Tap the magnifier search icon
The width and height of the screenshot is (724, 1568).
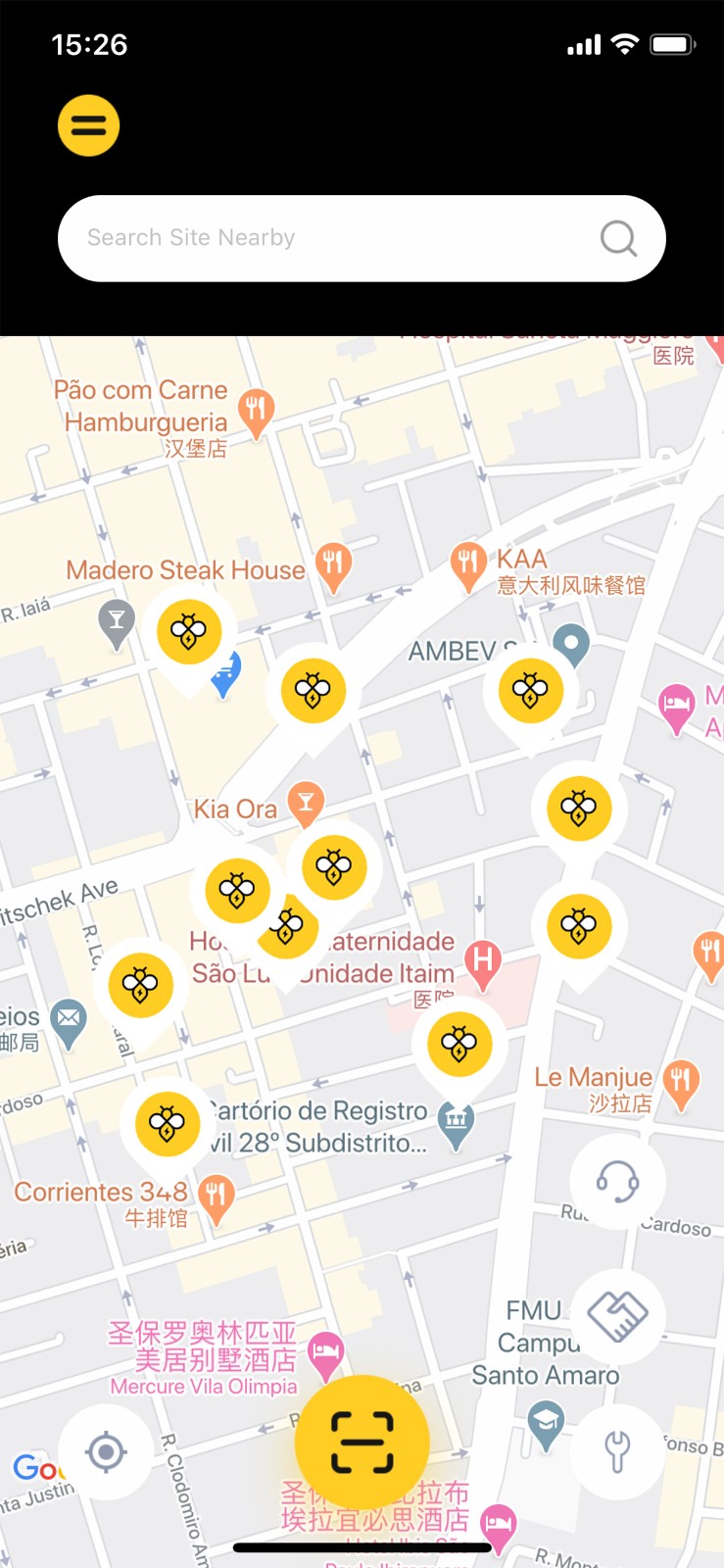coord(618,238)
